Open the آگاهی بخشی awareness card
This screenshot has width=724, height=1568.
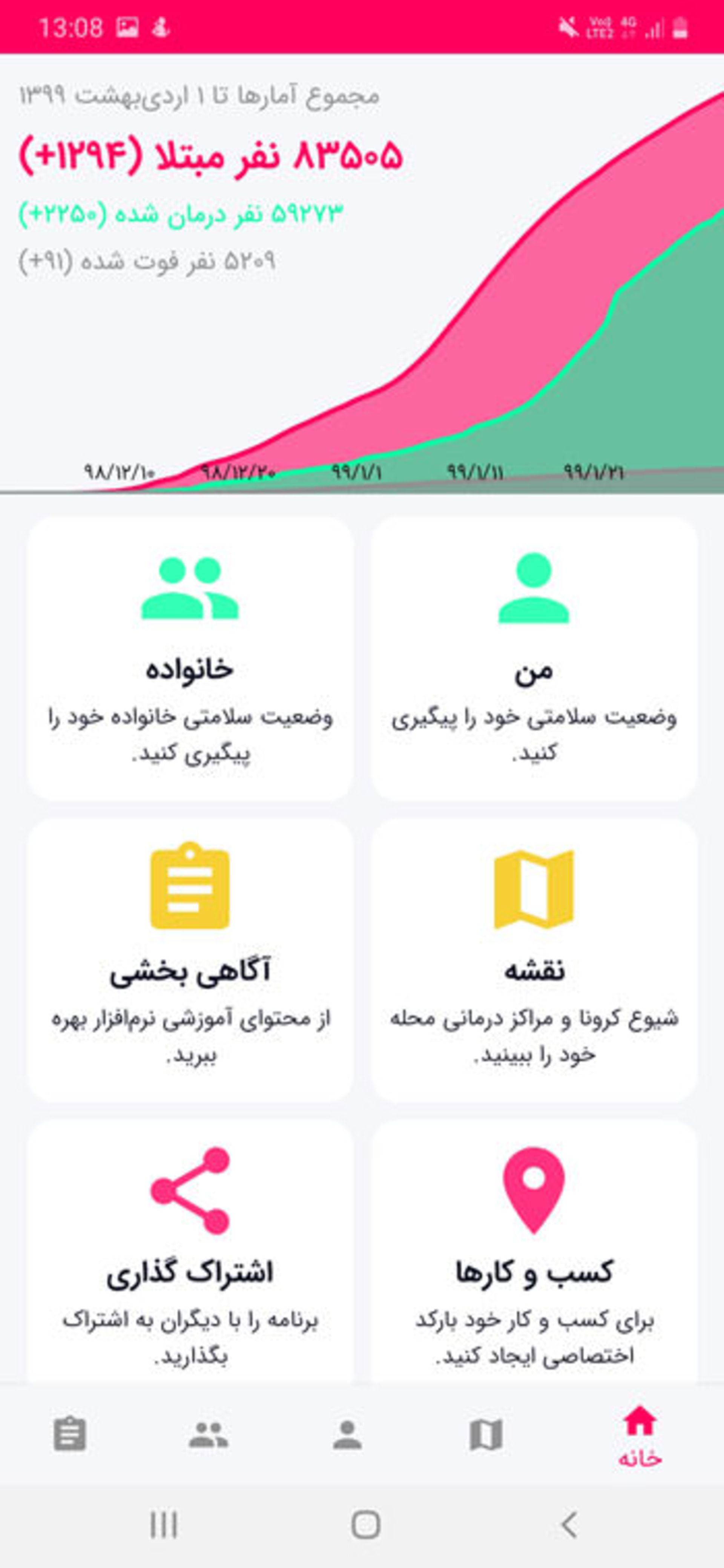(x=190, y=960)
